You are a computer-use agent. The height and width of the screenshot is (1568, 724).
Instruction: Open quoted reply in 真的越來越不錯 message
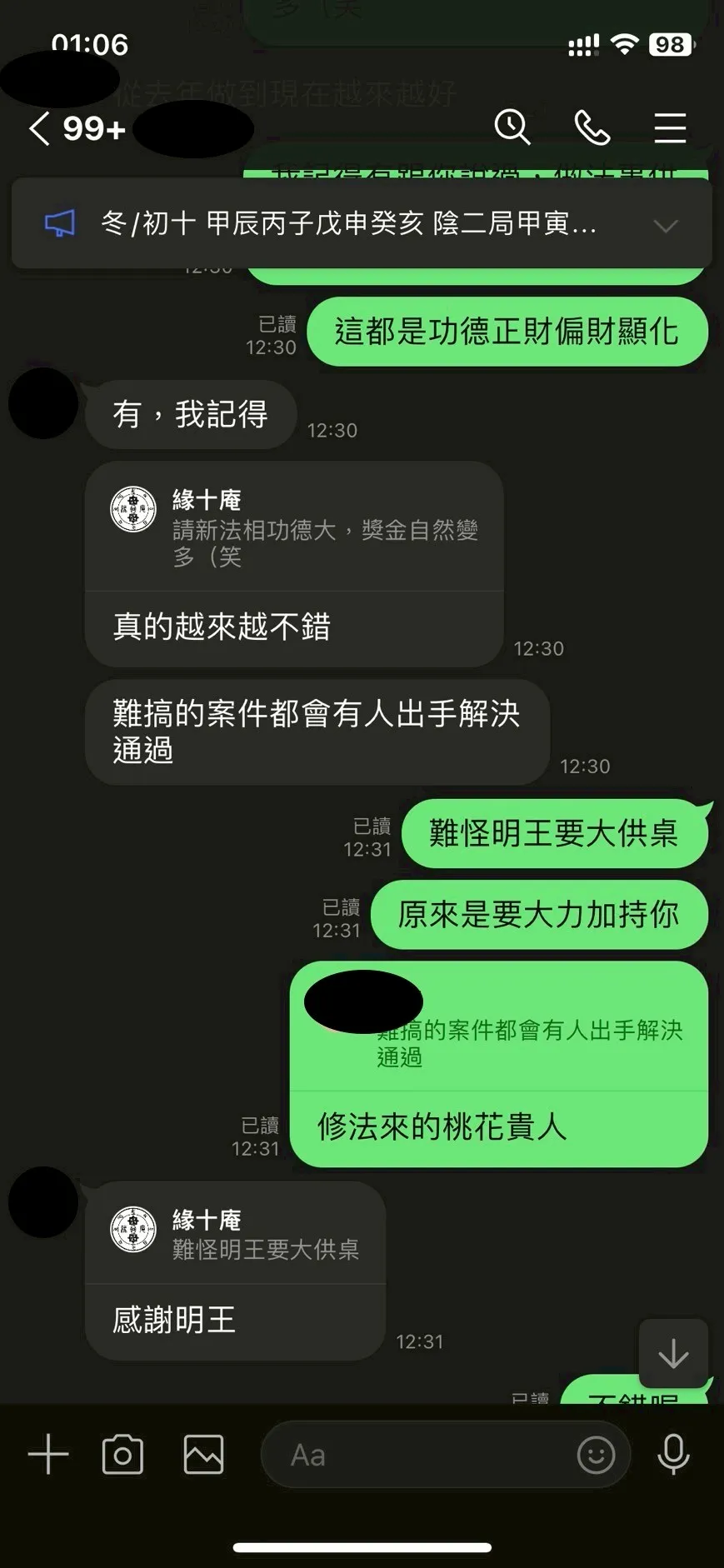click(x=293, y=528)
